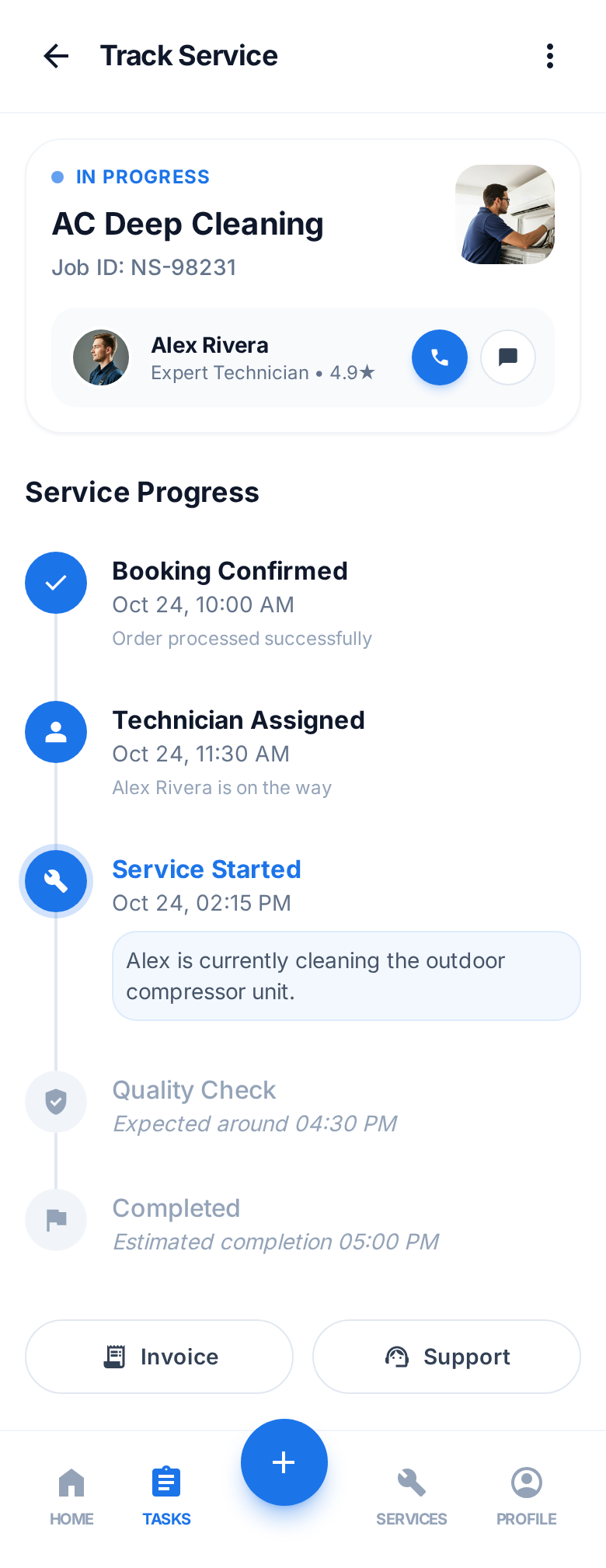
Task: Open the Invoice
Action: tap(158, 1357)
